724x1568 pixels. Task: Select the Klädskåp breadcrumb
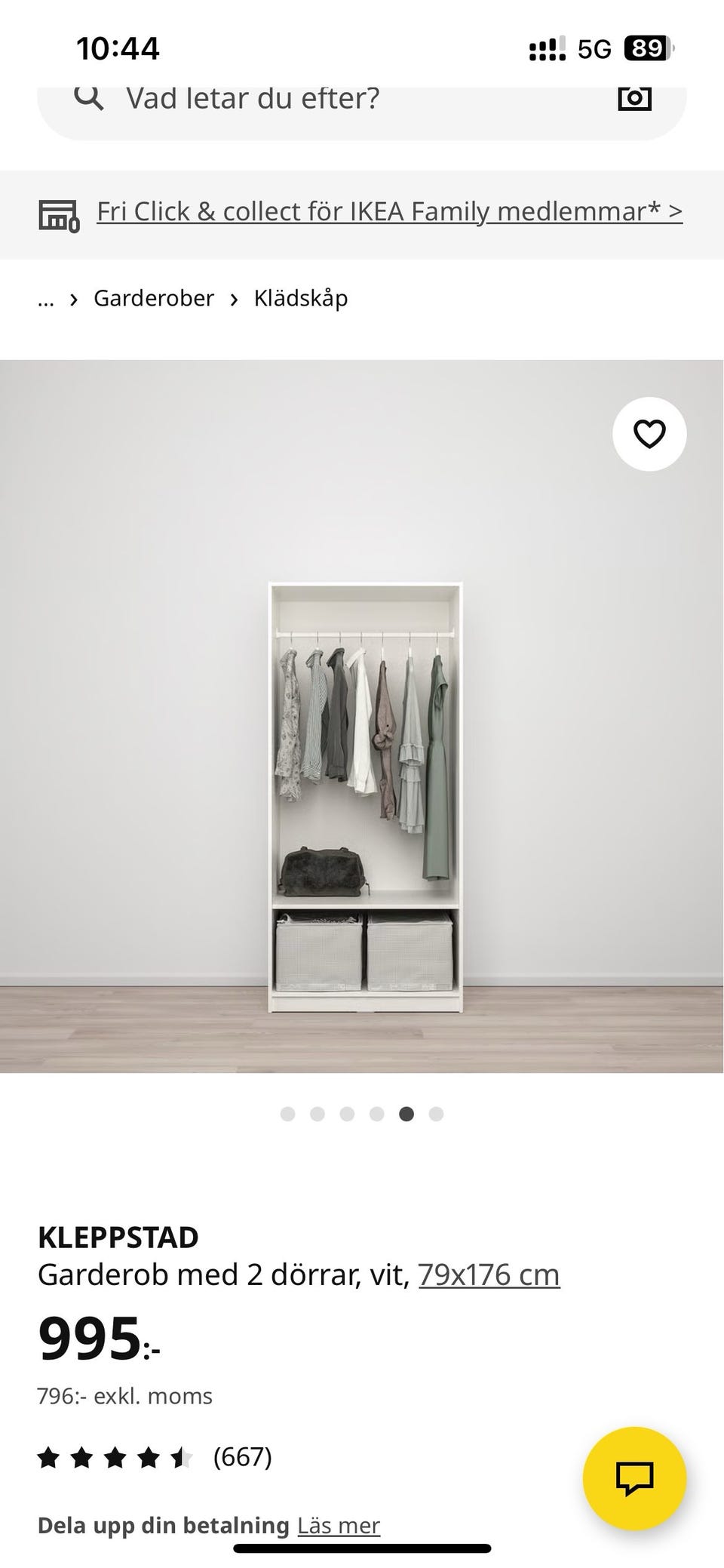(300, 298)
